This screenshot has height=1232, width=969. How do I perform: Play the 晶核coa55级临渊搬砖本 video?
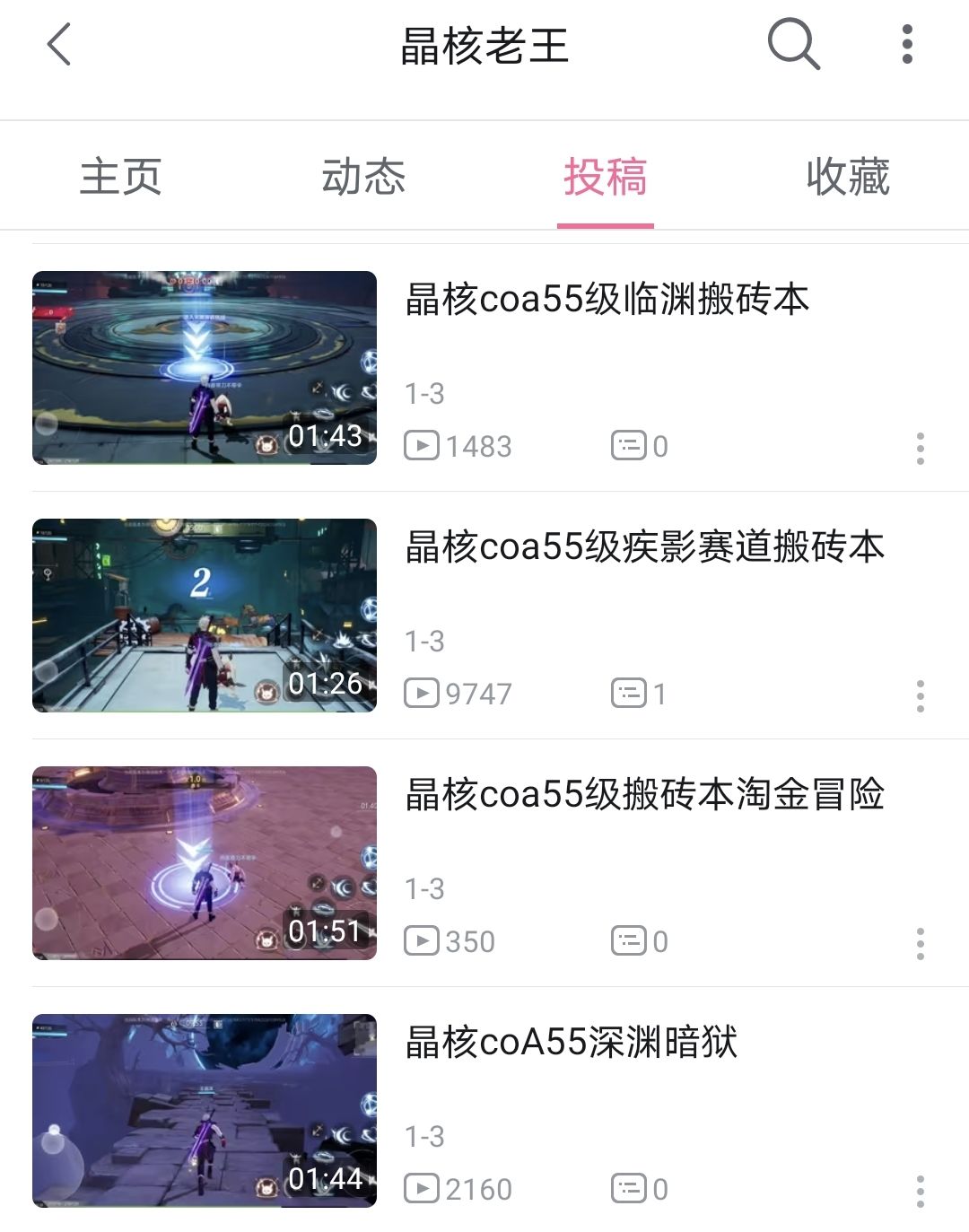pos(205,368)
